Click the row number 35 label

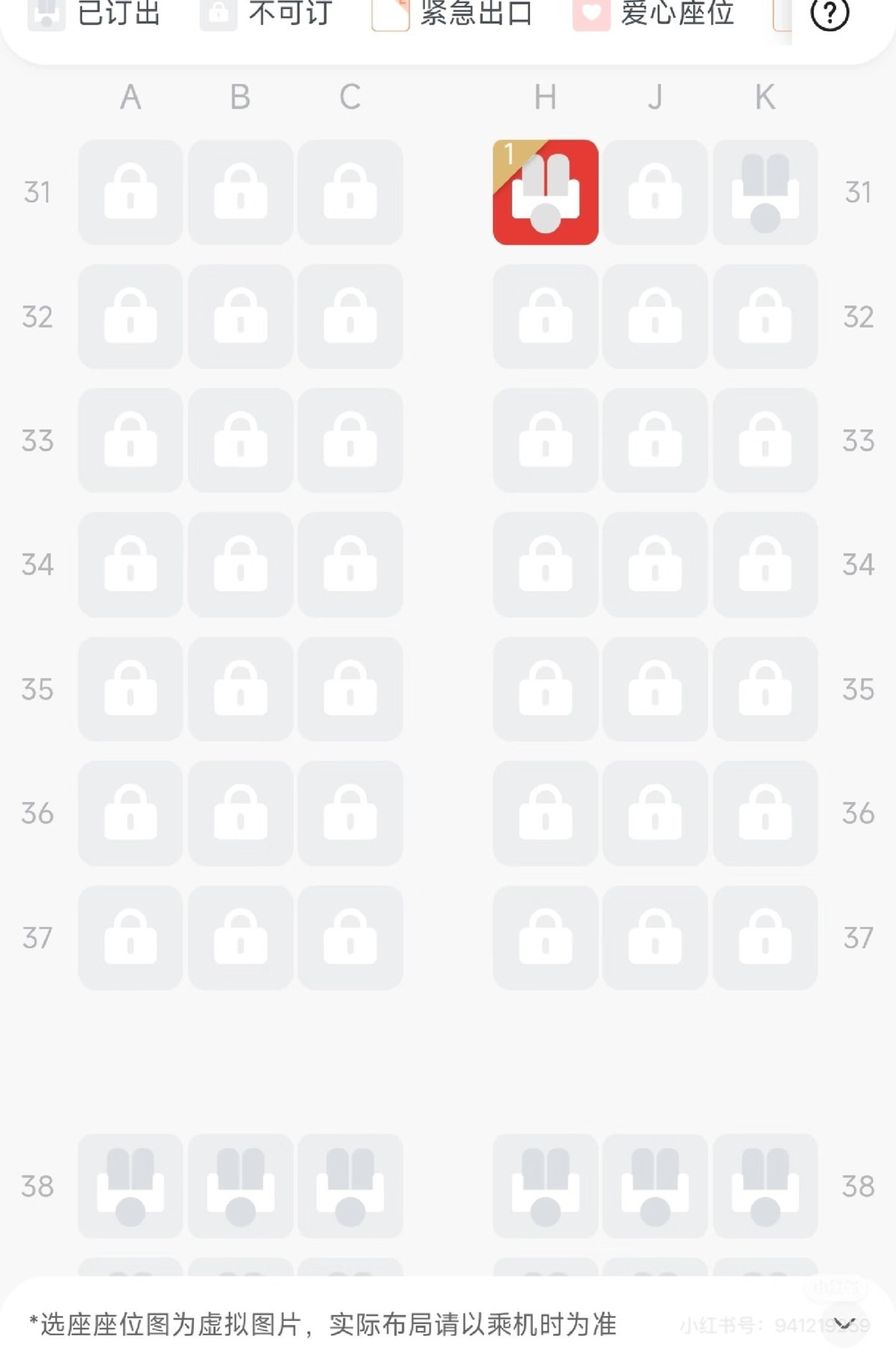coord(37,689)
